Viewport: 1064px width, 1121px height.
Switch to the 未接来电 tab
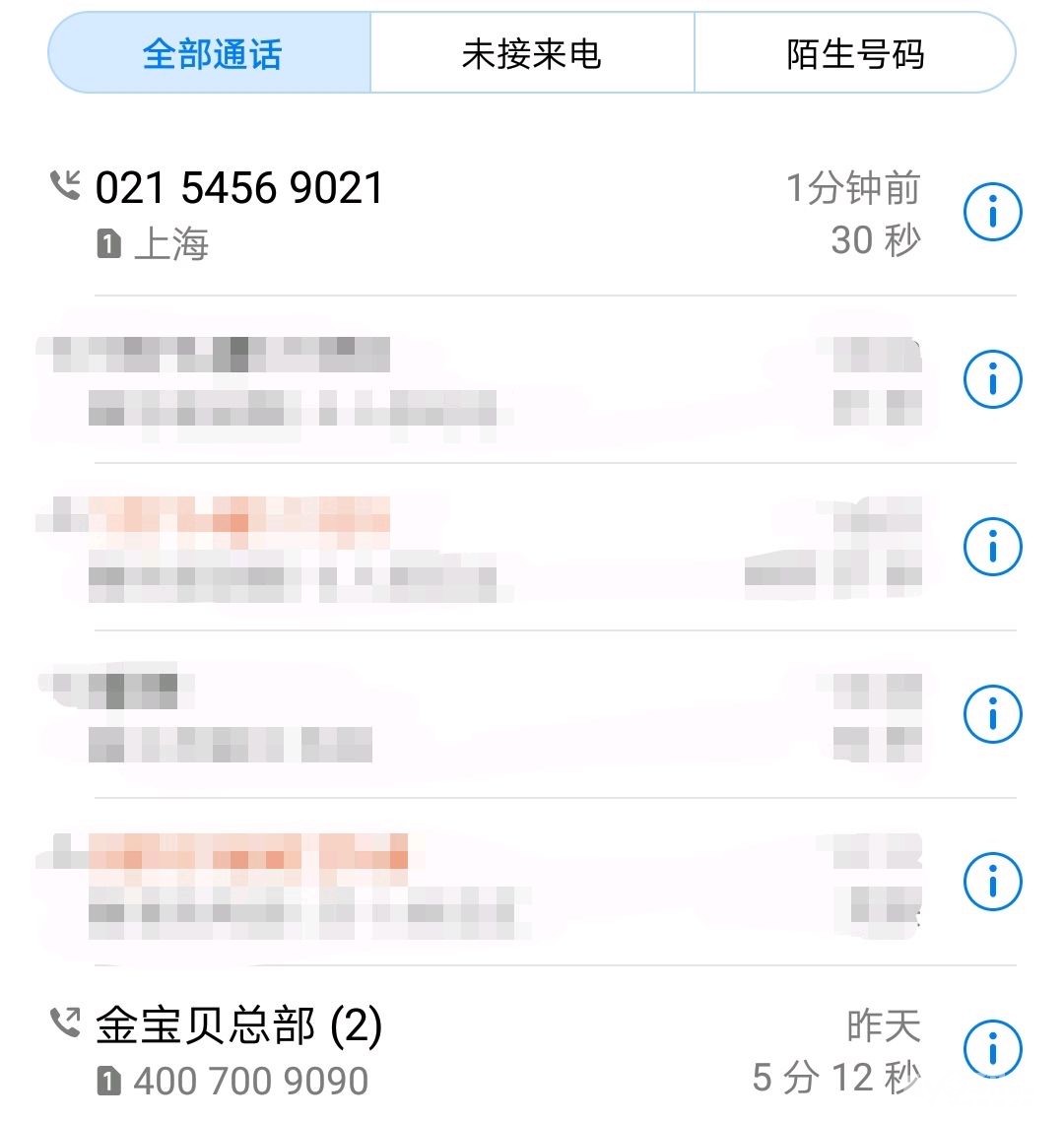(531, 53)
